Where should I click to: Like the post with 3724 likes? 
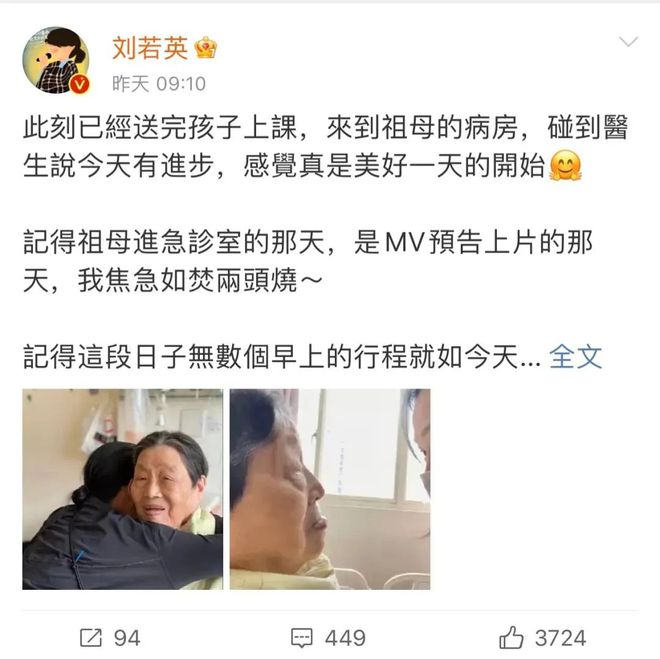click(x=541, y=637)
